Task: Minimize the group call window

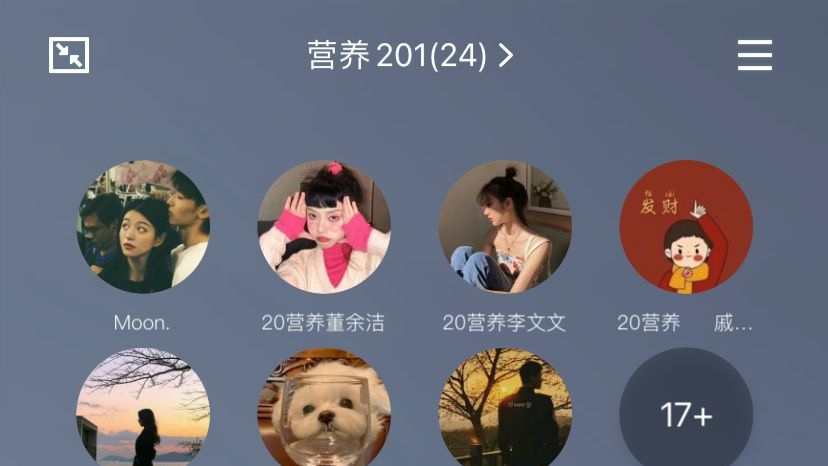Action: click(x=69, y=55)
